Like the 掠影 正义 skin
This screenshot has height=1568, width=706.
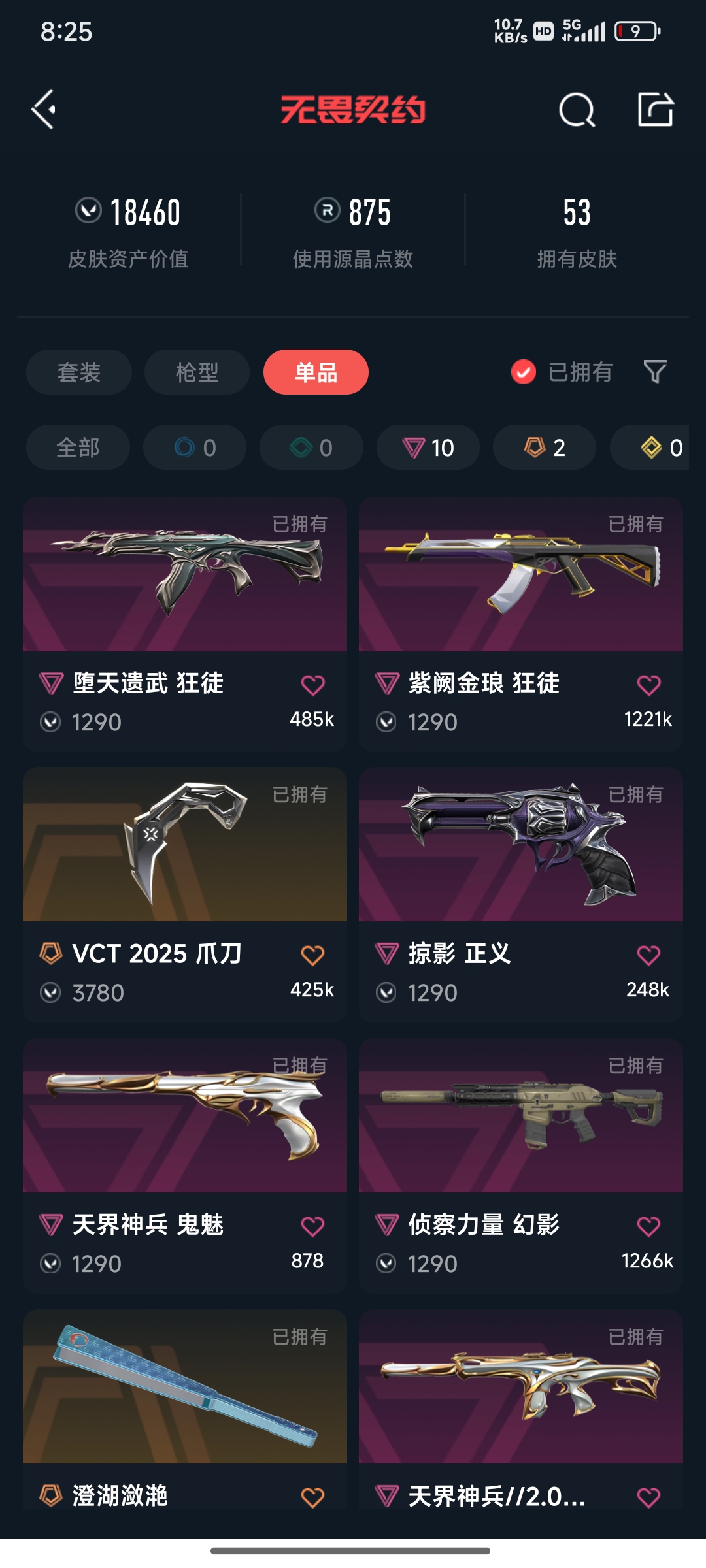(648, 956)
